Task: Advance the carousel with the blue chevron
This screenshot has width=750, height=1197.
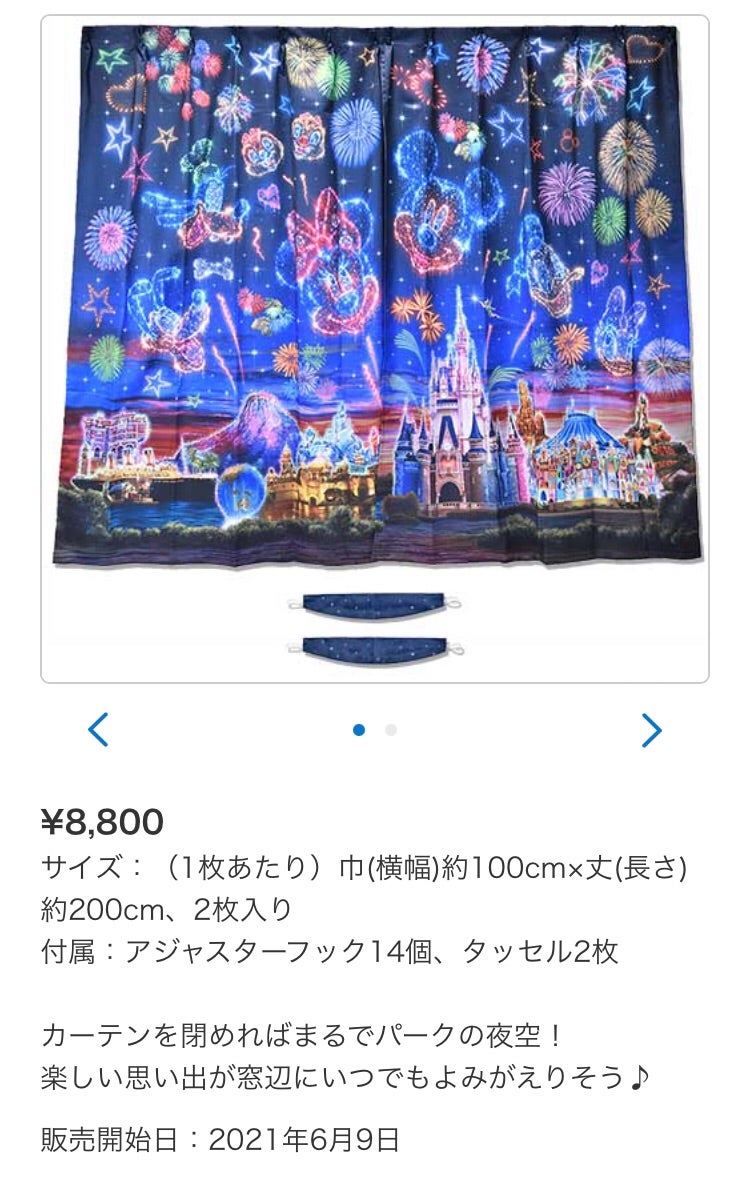Action: (651, 731)
